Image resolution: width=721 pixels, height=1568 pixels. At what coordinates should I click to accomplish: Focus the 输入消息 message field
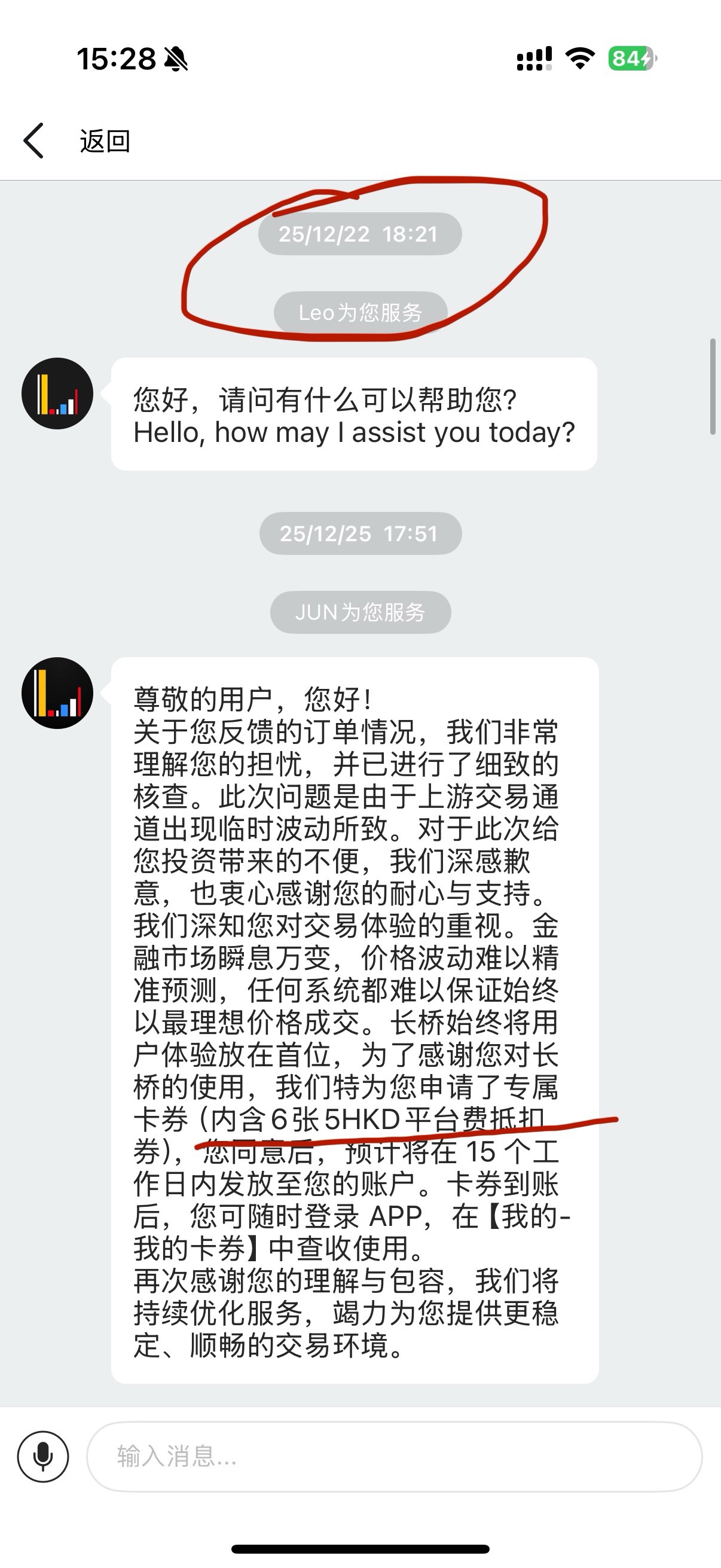pos(394,1457)
